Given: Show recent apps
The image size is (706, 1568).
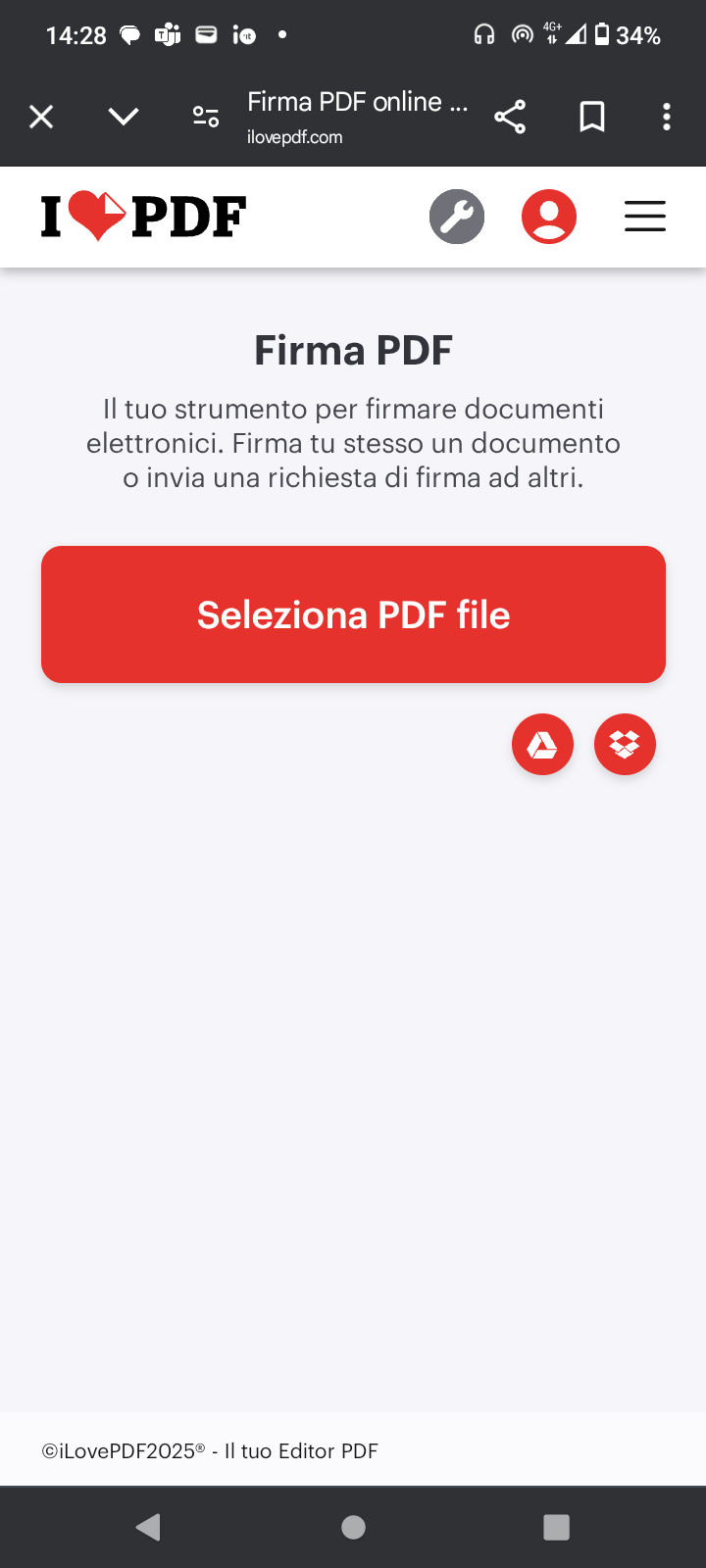Looking at the screenshot, I should click(556, 1527).
